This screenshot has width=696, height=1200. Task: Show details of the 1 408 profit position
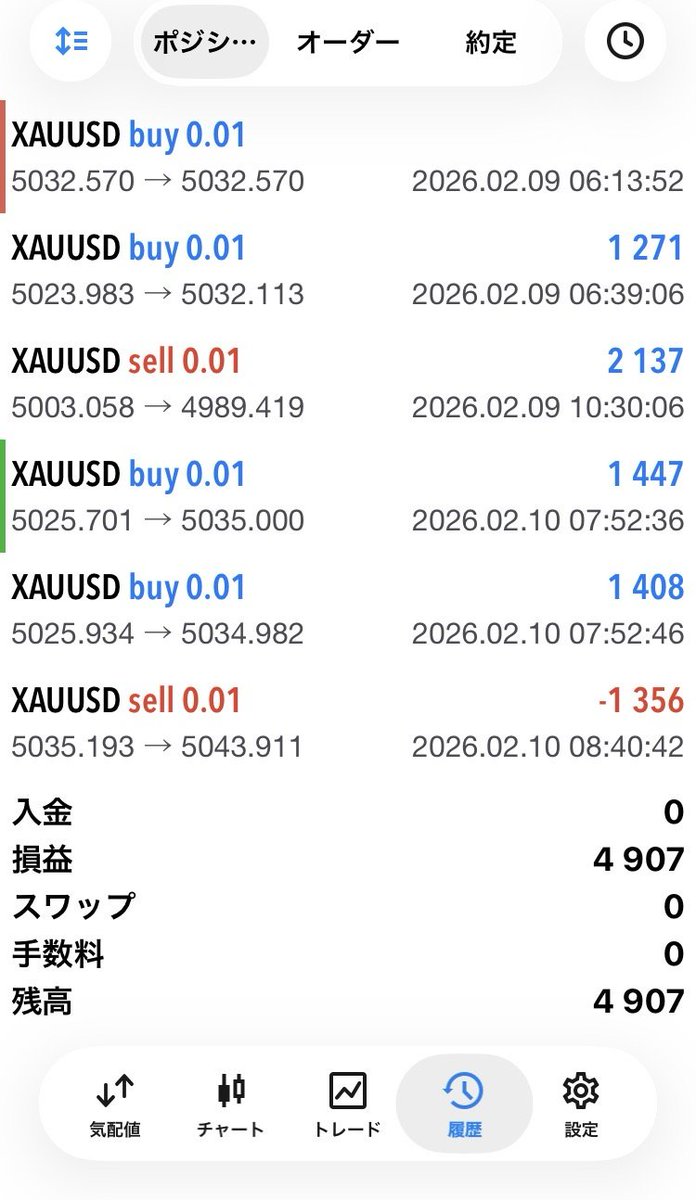(x=348, y=609)
